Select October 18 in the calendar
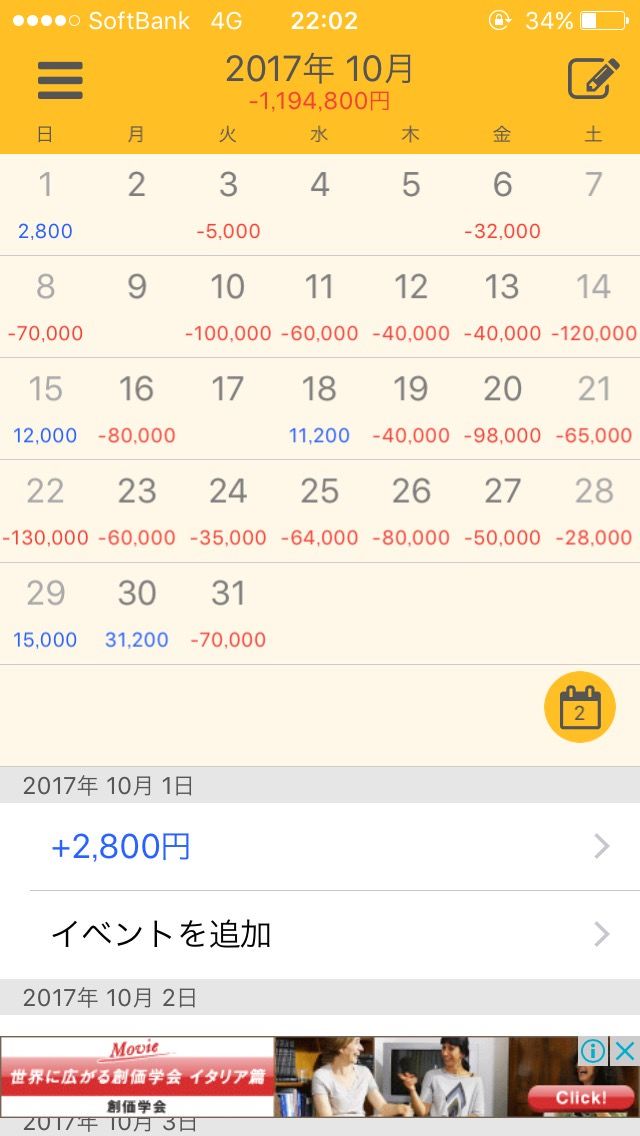This screenshot has height=1136, width=640. 319,409
